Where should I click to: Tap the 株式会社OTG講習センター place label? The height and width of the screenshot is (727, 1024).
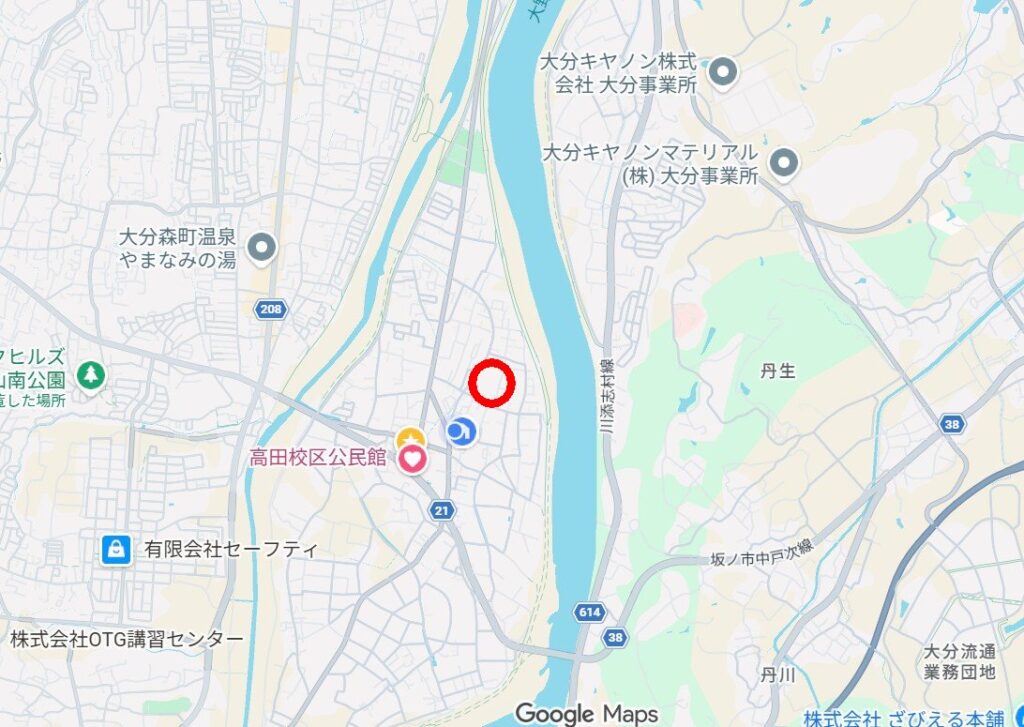(x=127, y=638)
